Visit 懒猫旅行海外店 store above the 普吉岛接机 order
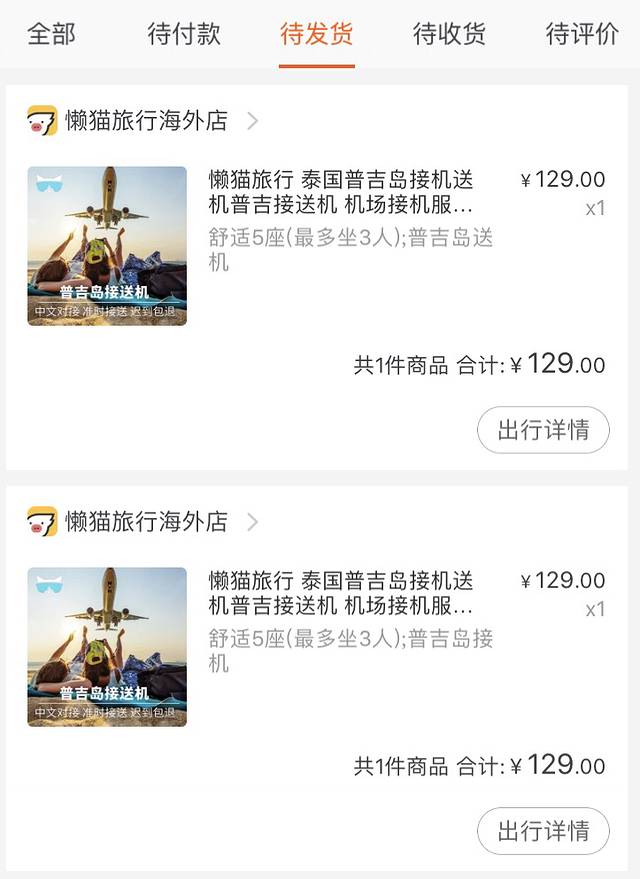640x879 pixels. tap(146, 522)
